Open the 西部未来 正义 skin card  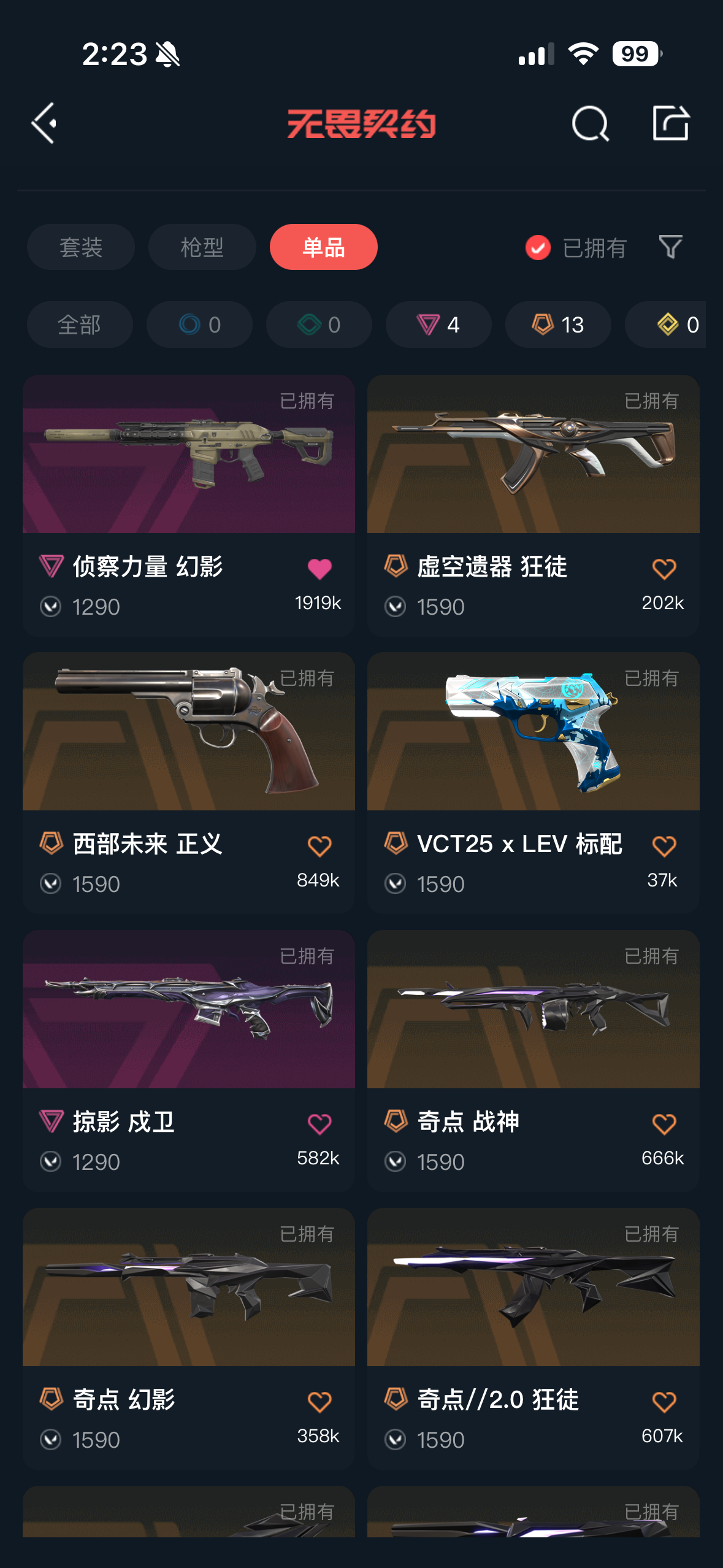click(x=189, y=732)
